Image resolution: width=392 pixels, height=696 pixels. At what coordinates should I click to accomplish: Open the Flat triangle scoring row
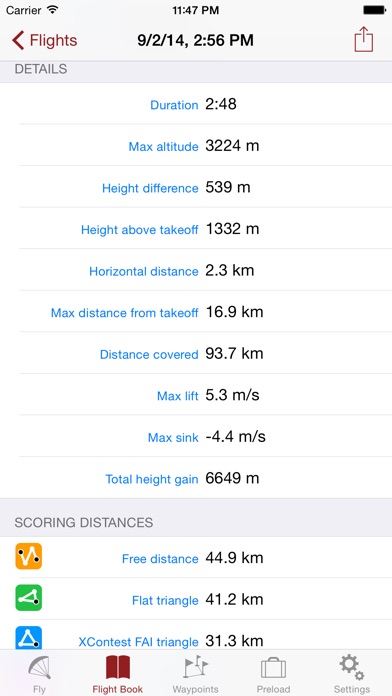[x=196, y=599]
